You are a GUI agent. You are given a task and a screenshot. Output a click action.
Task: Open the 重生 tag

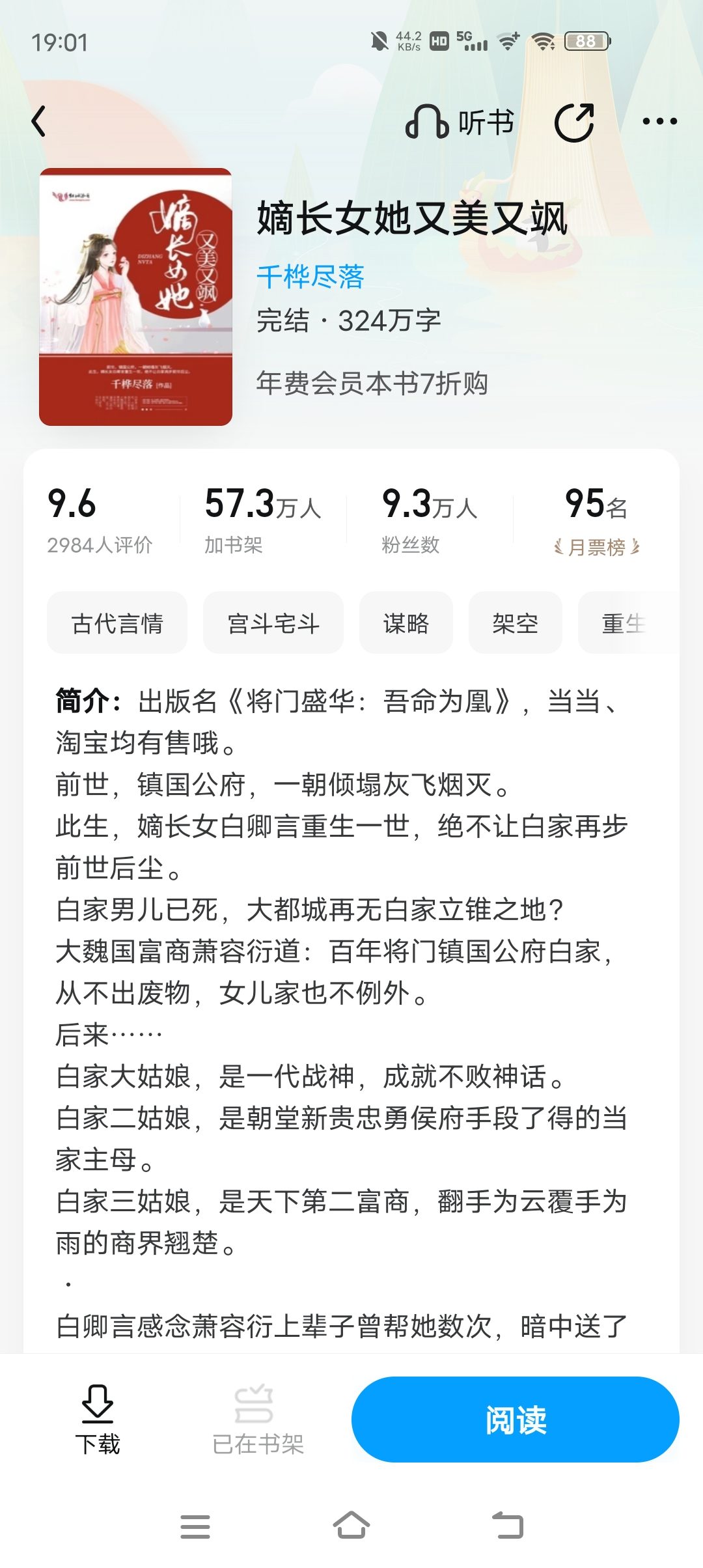click(625, 623)
